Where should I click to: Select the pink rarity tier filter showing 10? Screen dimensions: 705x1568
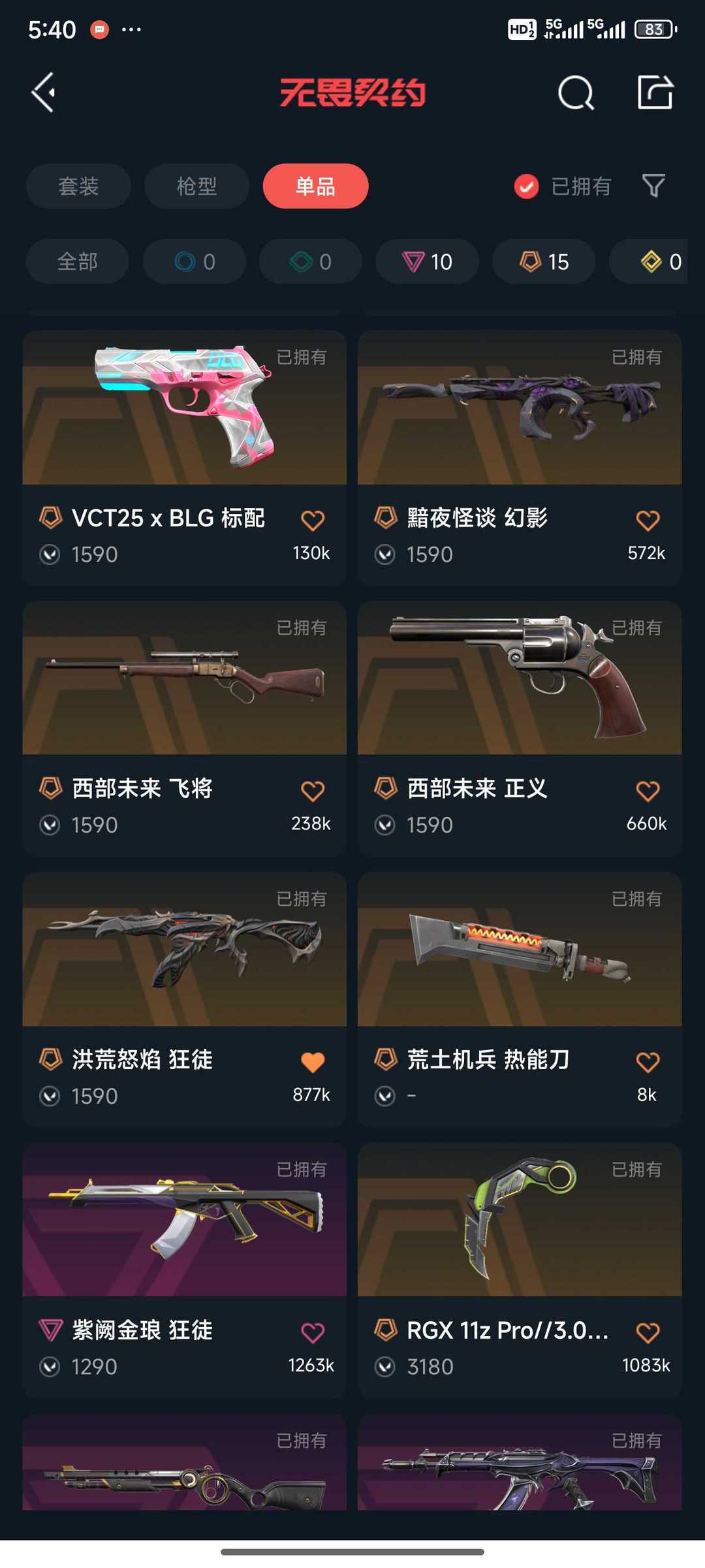(426, 261)
